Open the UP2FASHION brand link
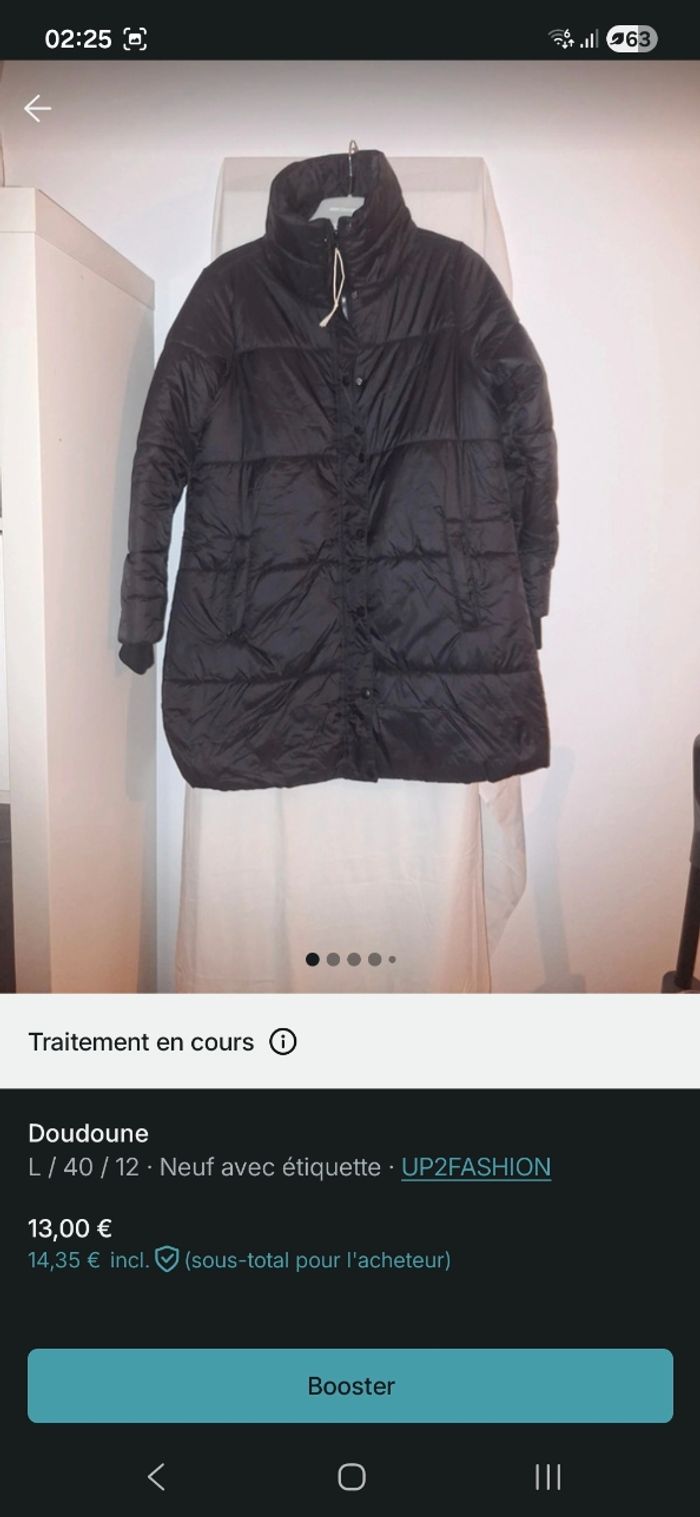Image resolution: width=700 pixels, height=1517 pixels. (476, 1167)
